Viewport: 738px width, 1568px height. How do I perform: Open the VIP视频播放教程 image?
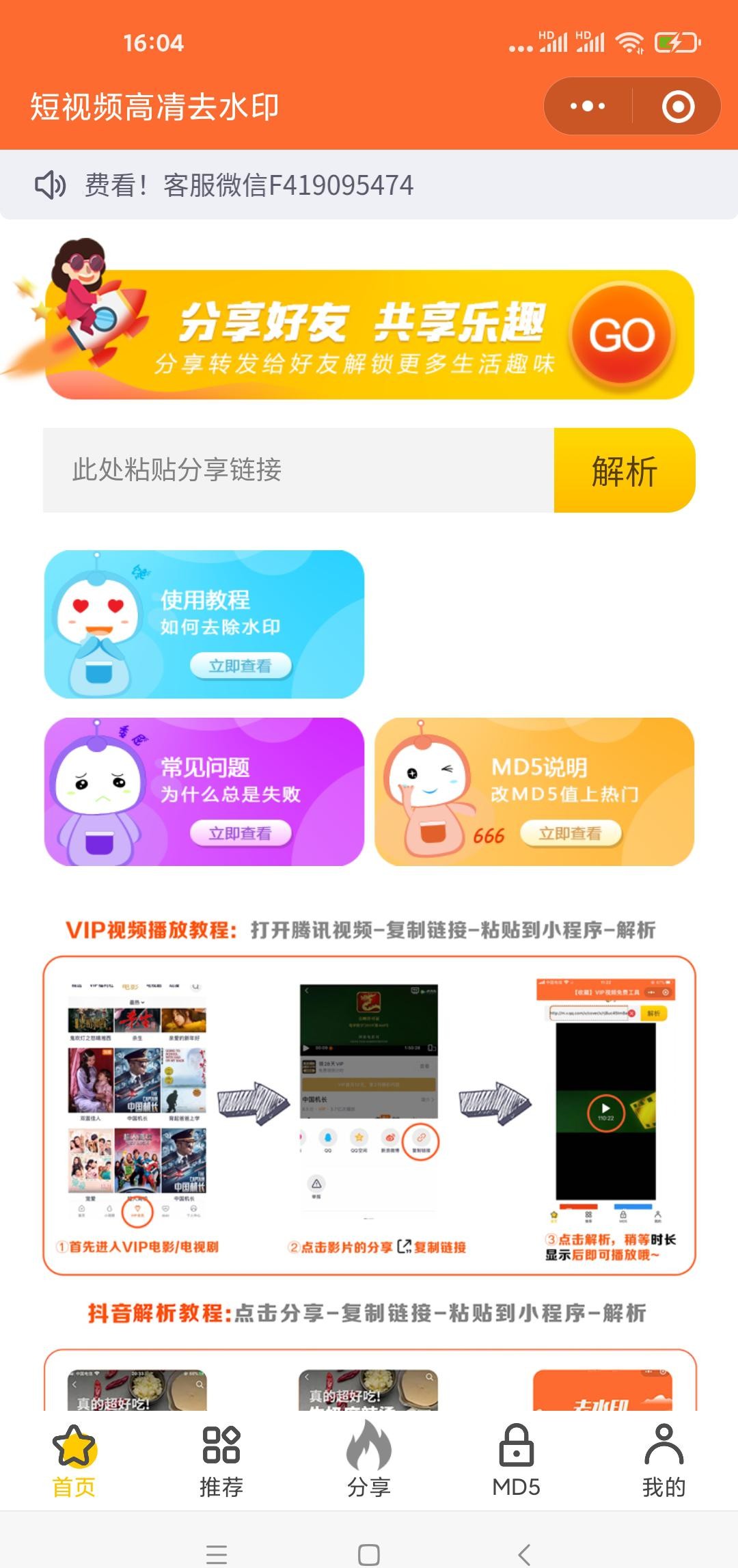tap(369, 1116)
